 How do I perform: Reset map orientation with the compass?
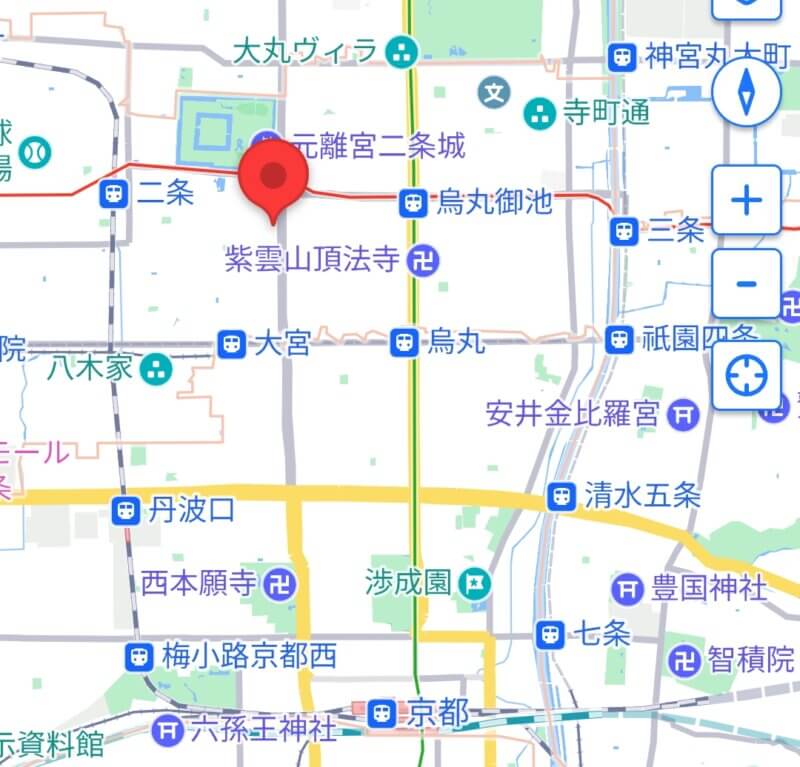[746, 91]
